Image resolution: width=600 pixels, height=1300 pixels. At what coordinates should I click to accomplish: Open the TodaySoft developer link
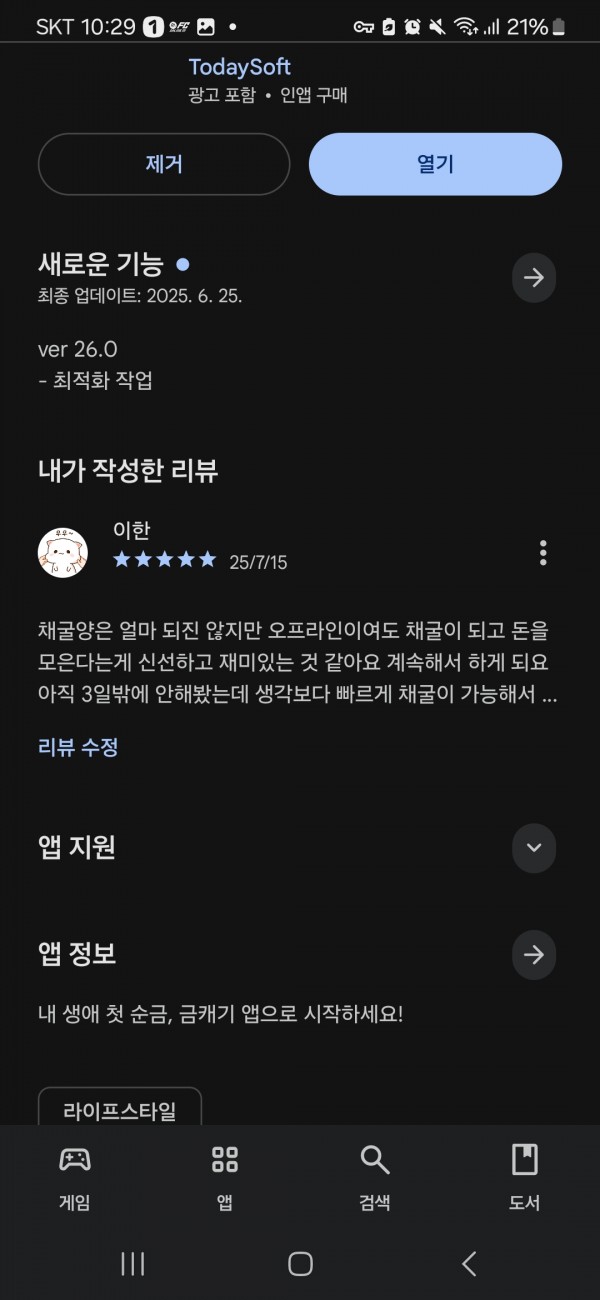240,67
